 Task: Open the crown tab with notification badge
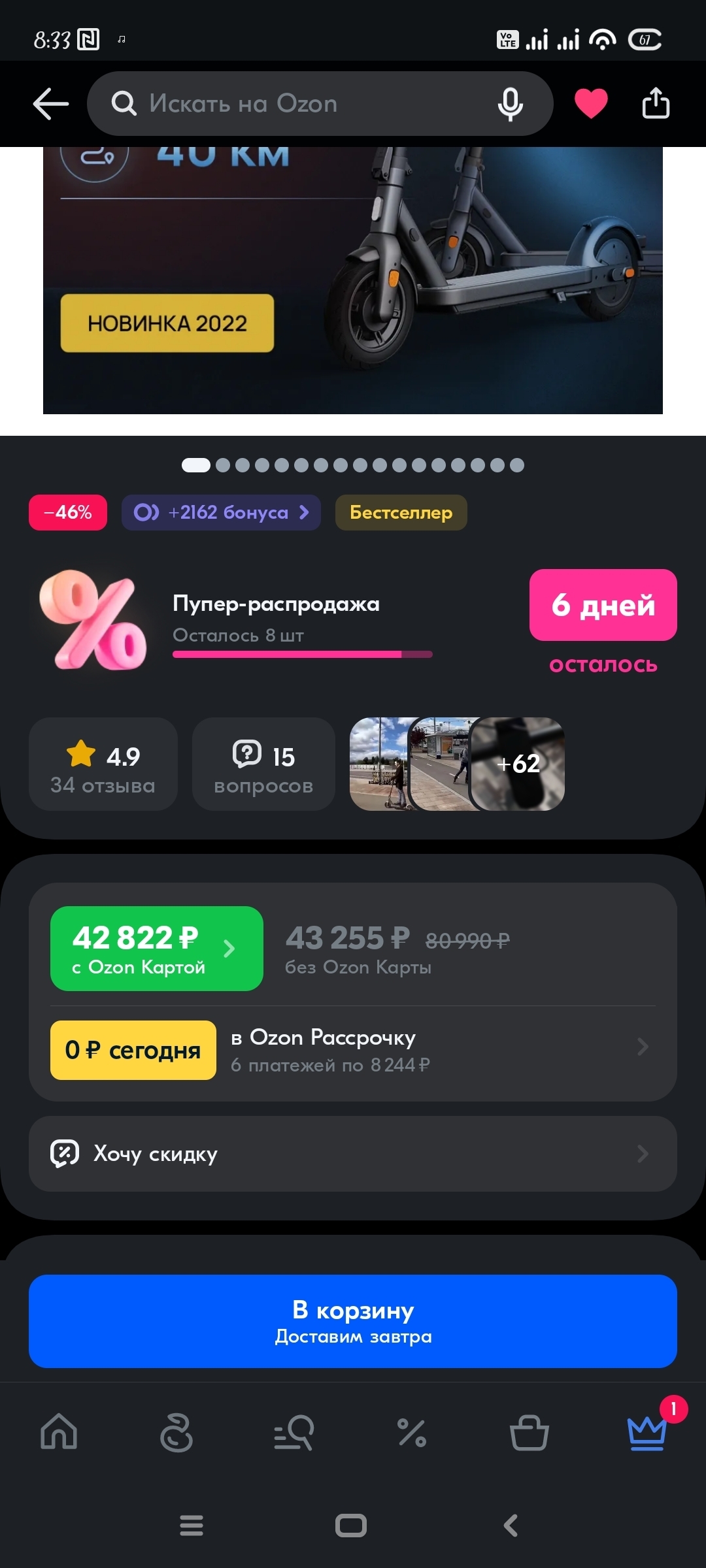647,1432
